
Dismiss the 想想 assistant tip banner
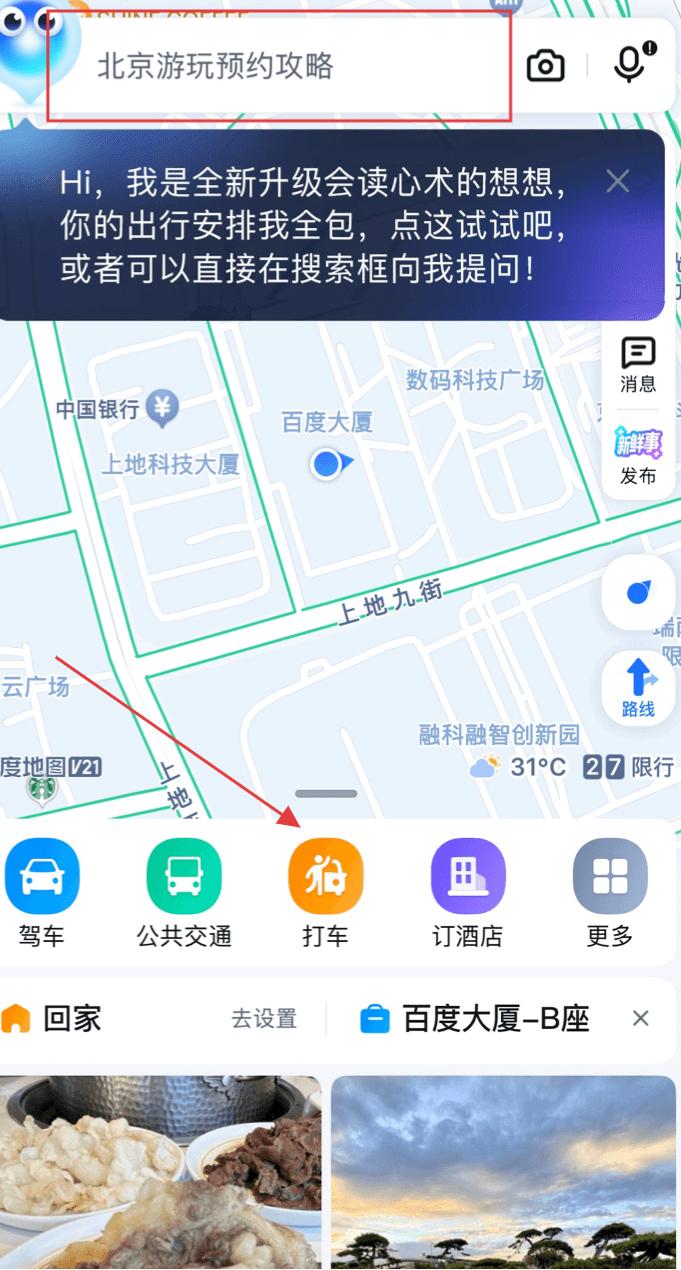coord(618,181)
